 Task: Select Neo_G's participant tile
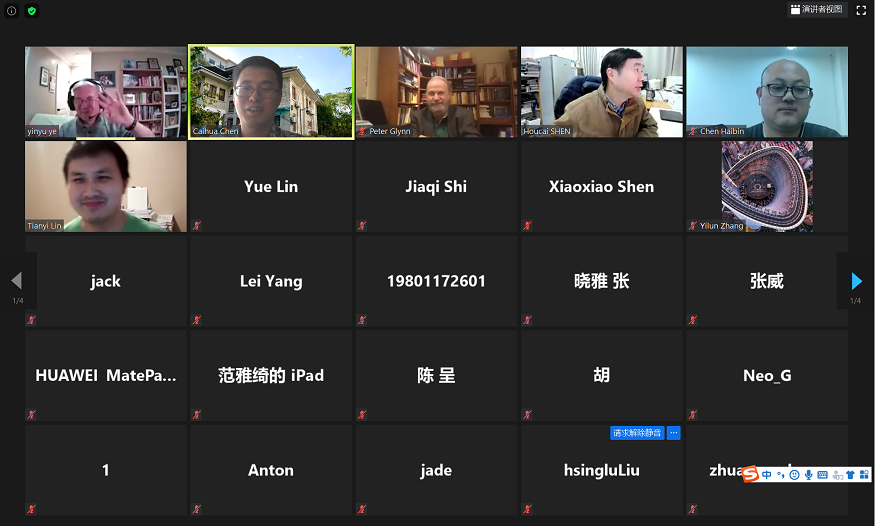[766, 375]
